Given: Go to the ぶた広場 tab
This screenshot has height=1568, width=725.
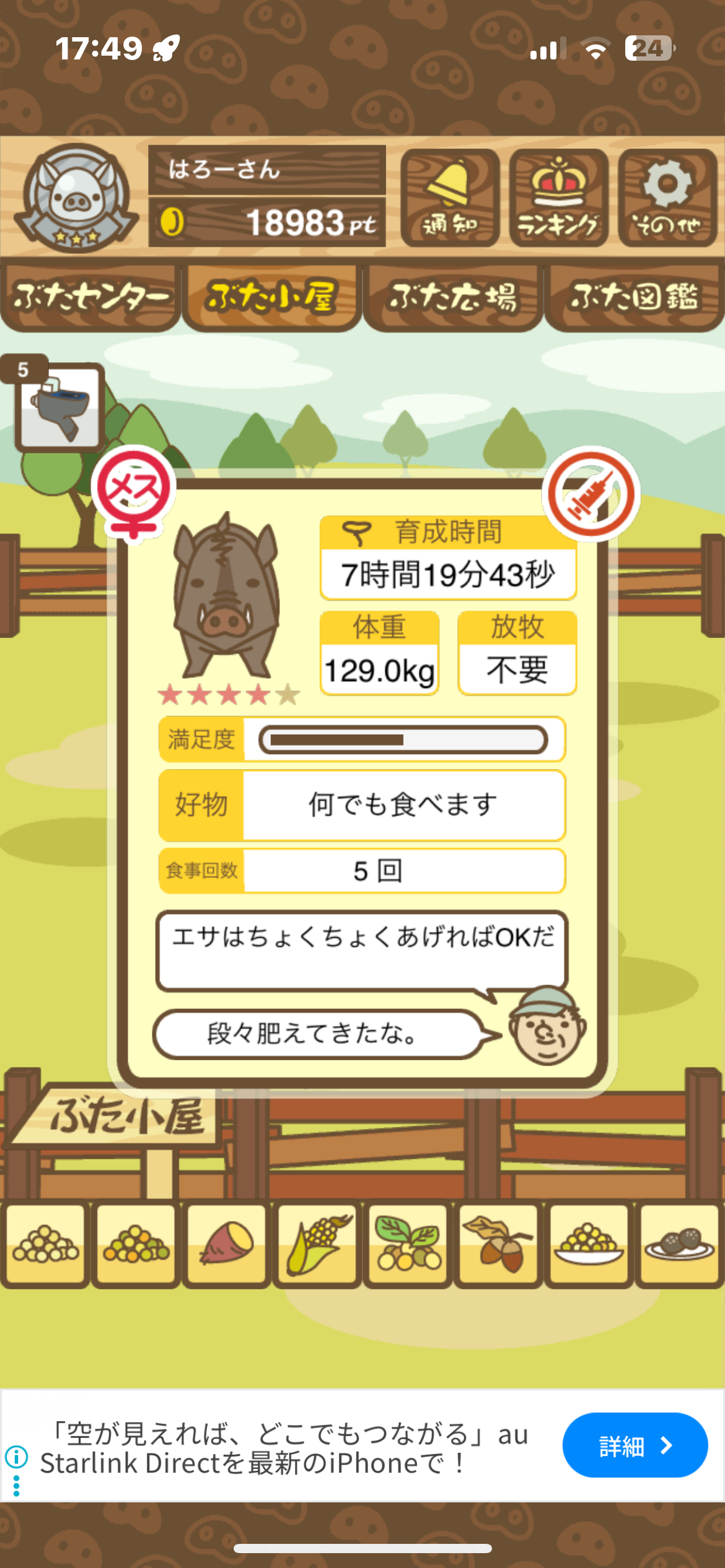Looking at the screenshot, I should 453,297.
